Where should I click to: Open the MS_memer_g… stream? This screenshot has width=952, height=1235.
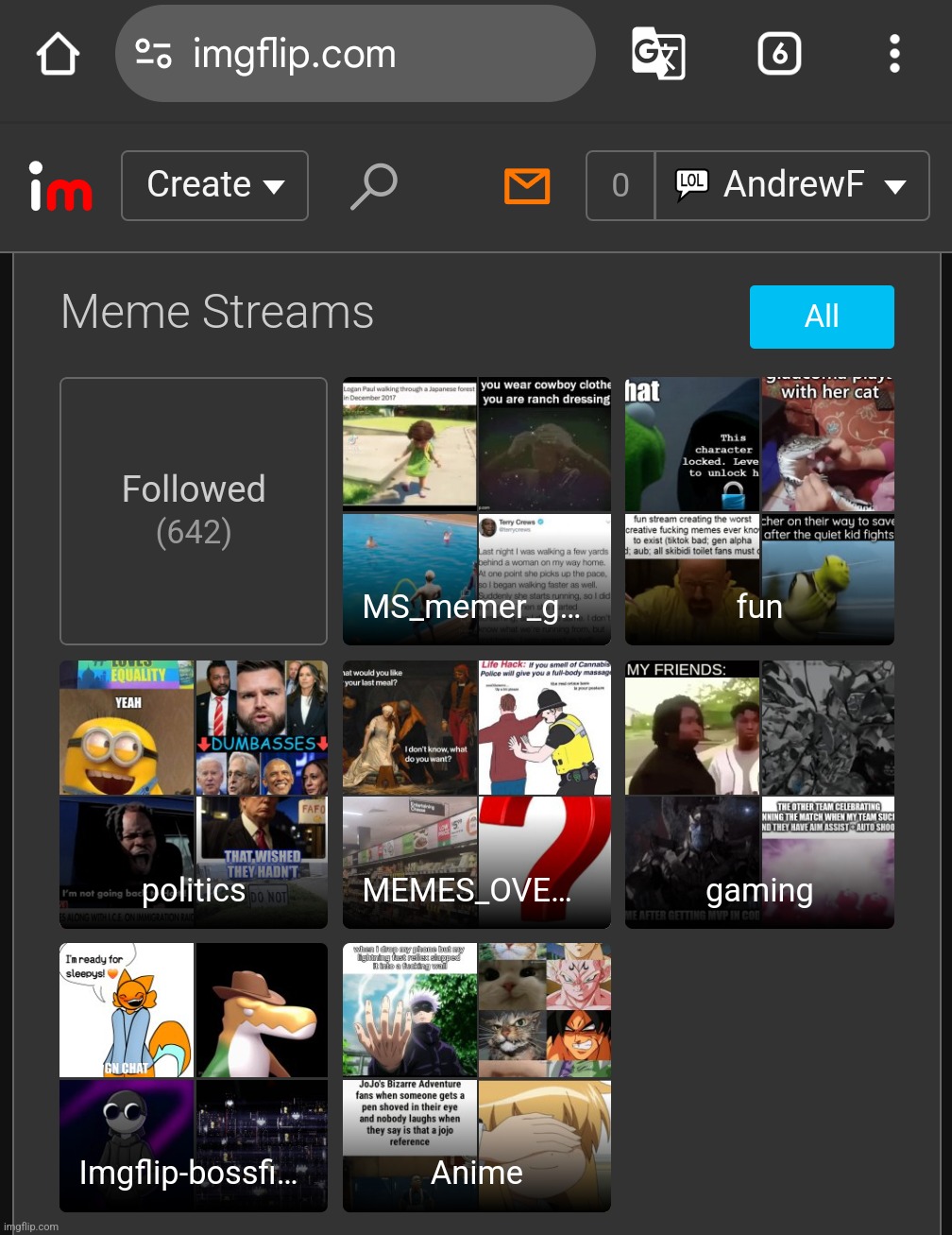point(476,510)
